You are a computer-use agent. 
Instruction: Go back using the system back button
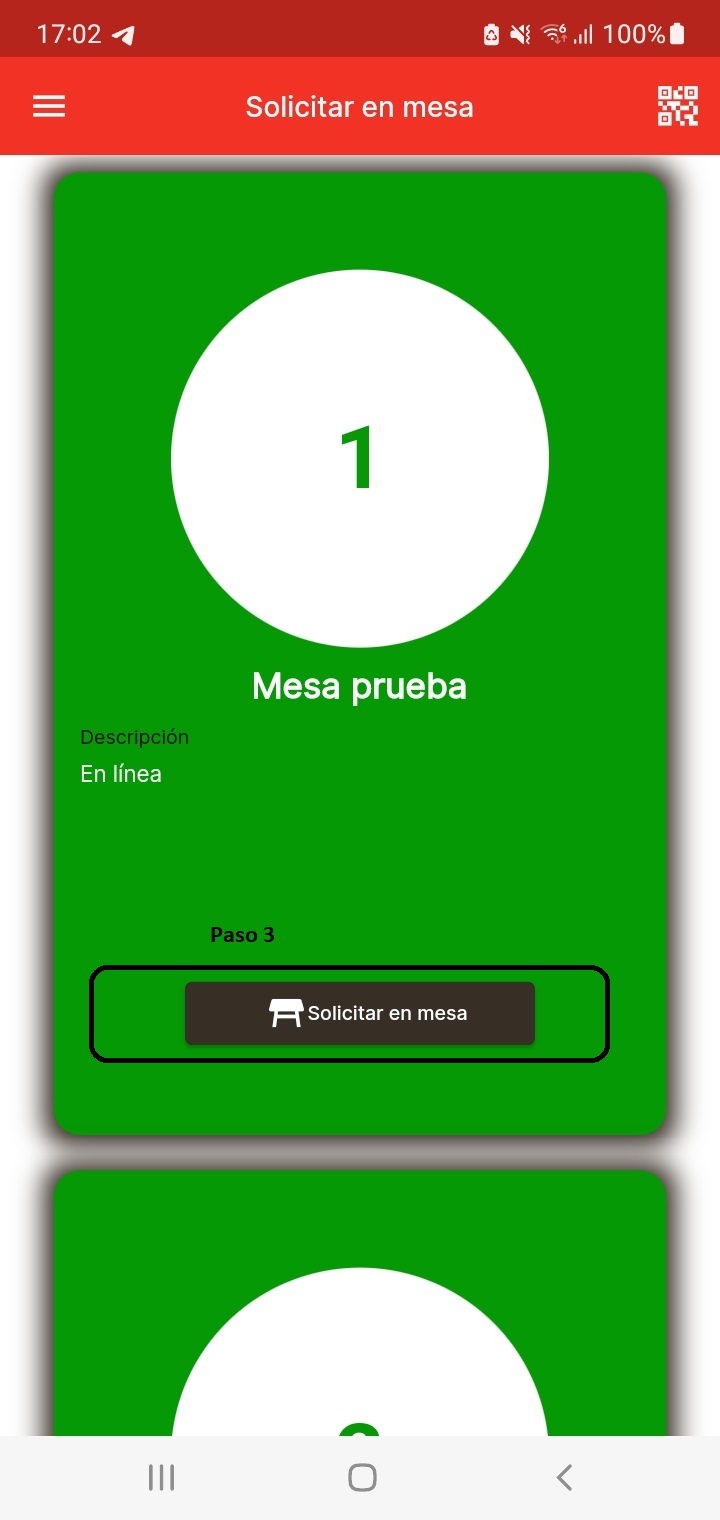click(x=564, y=1477)
